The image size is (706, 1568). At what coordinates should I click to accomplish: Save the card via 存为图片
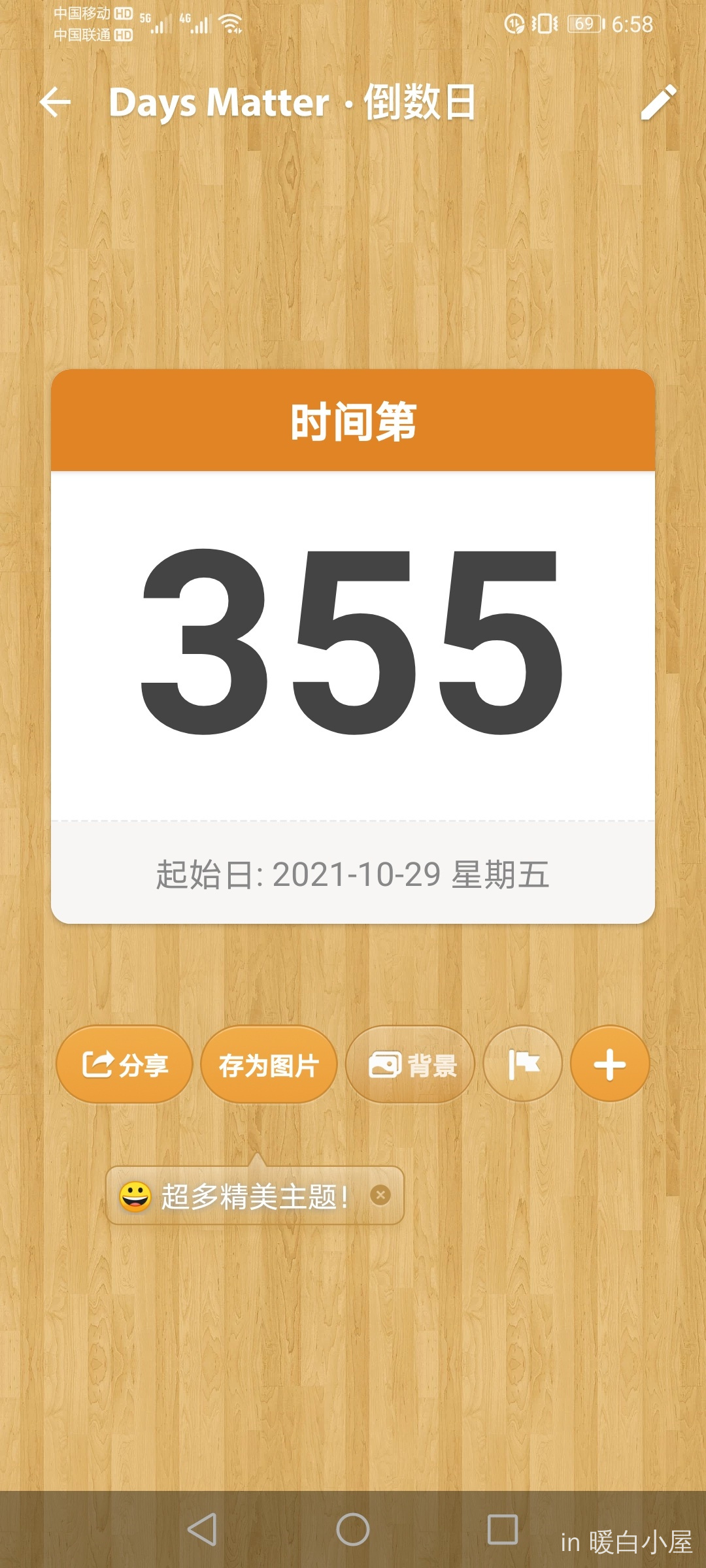269,1065
